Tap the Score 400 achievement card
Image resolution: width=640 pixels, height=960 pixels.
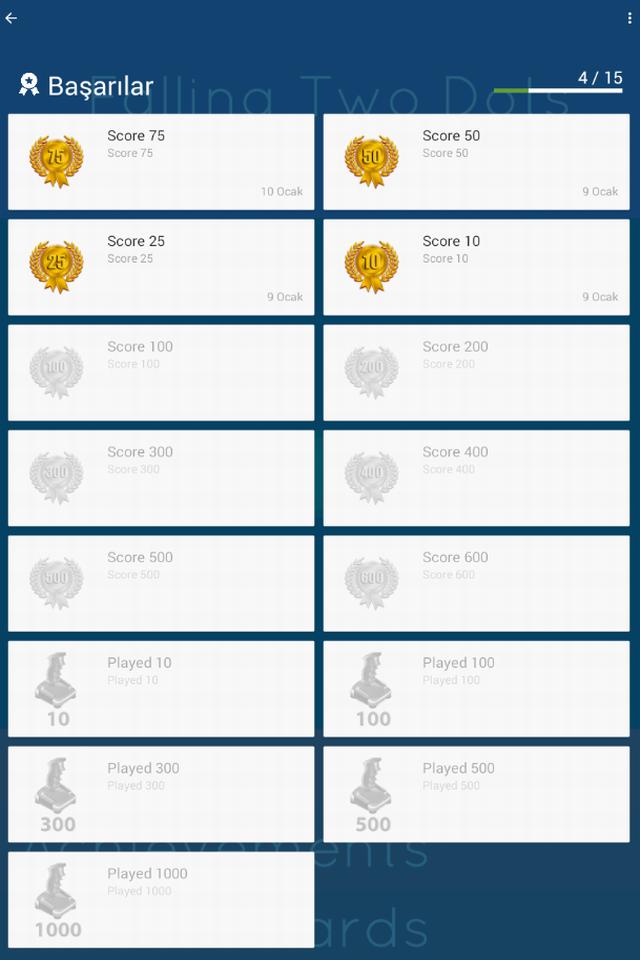pyautogui.click(x=476, y=478)
